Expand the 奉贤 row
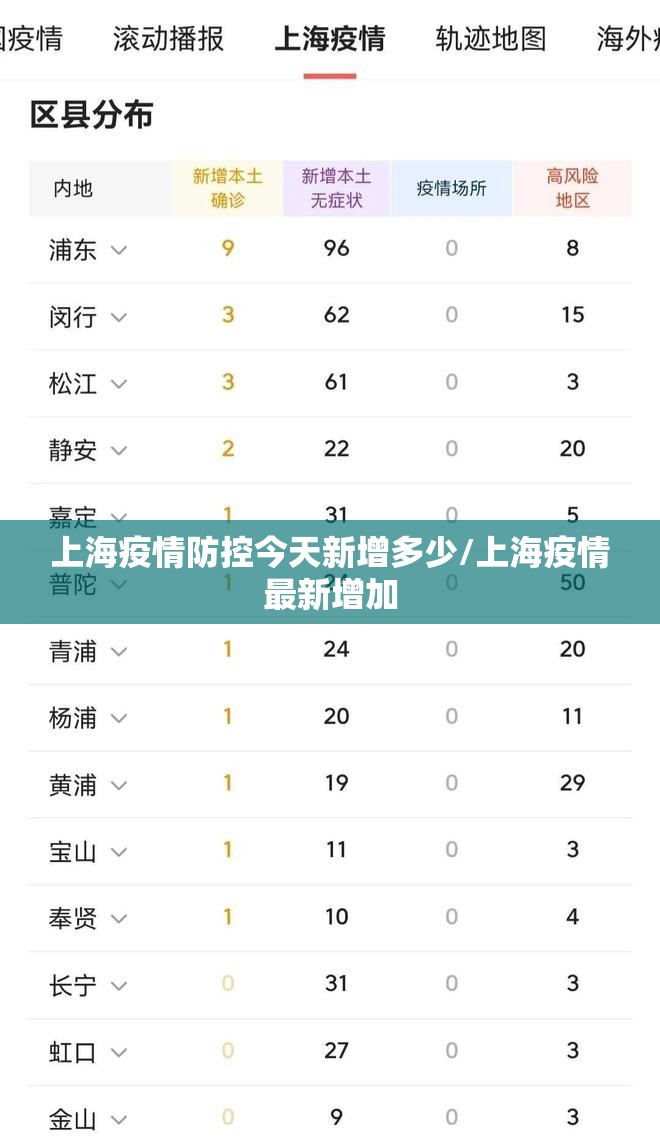 click(x=119, y=919)
